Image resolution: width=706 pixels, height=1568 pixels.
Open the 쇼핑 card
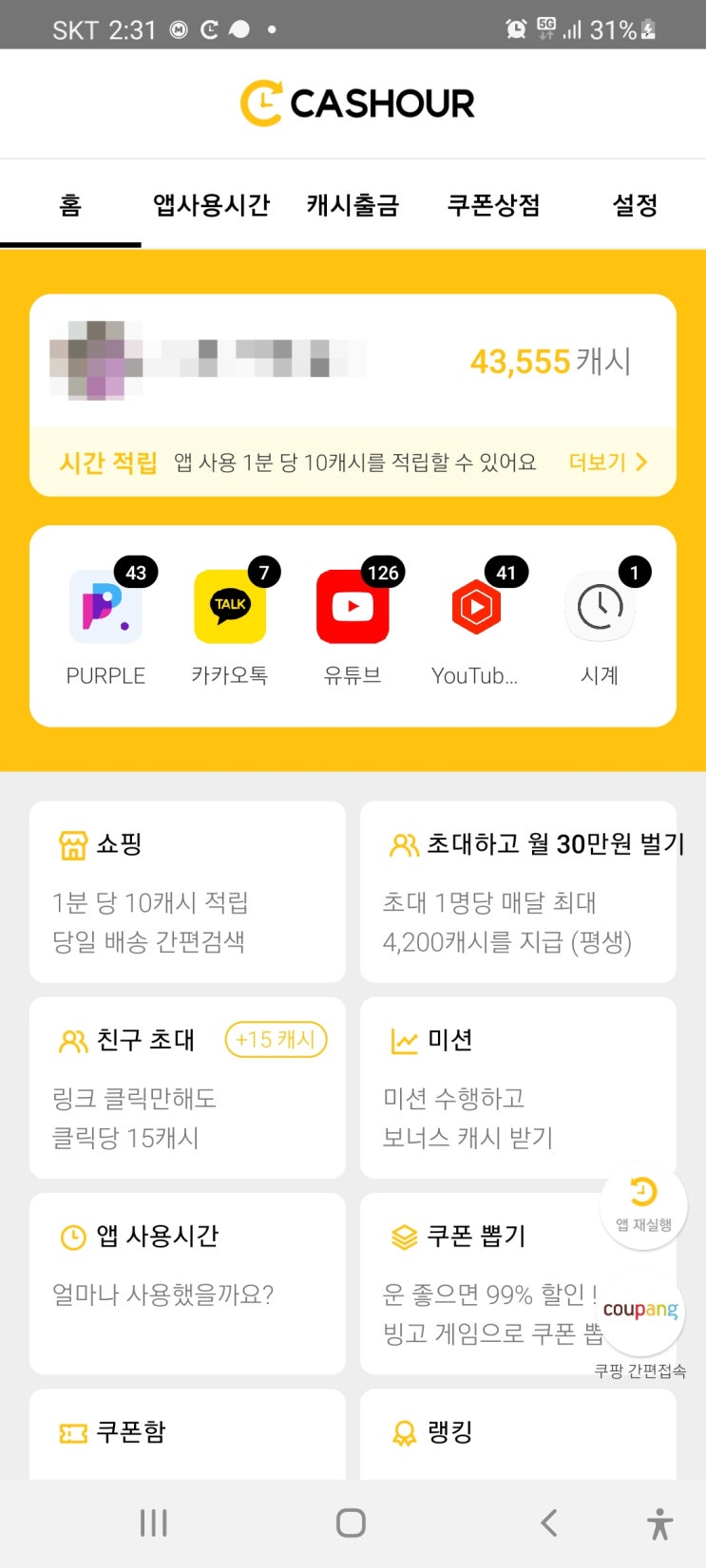click(x=187, y=892)
